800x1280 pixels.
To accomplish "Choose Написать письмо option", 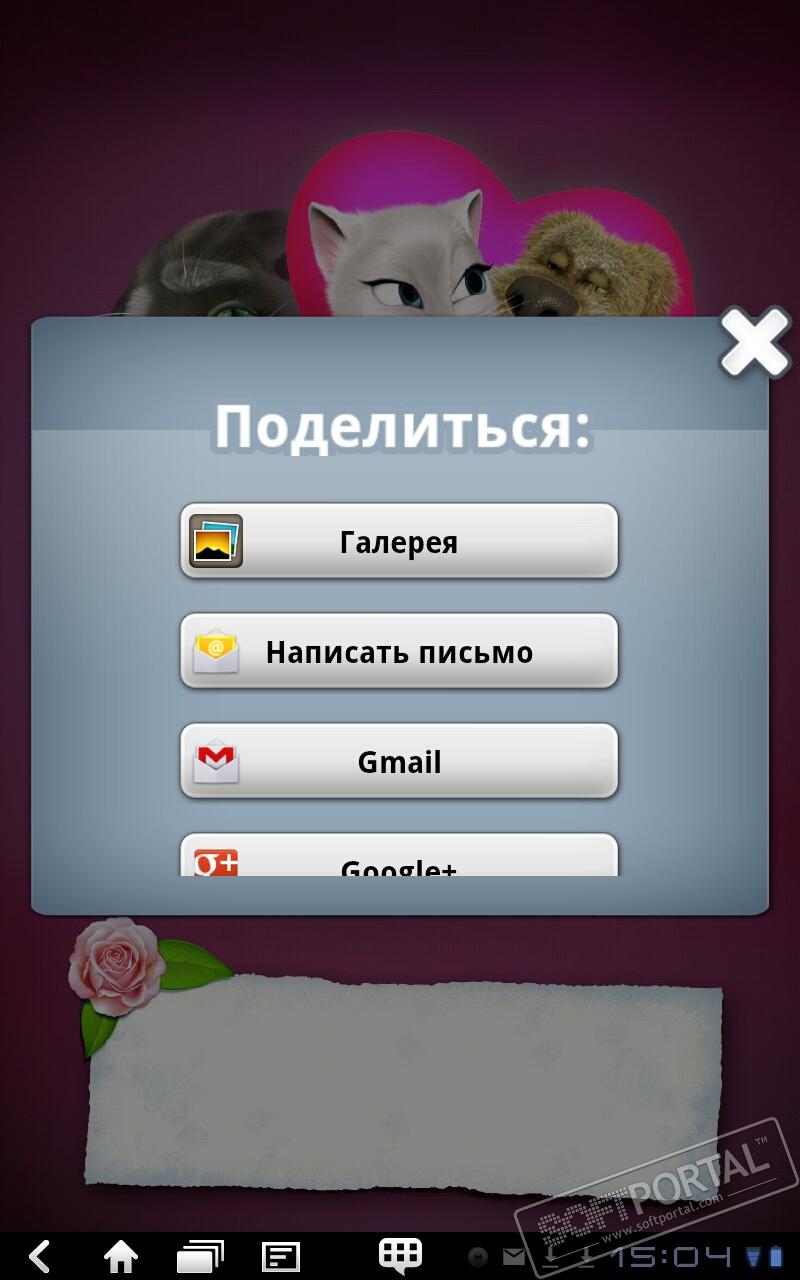I will coord(399,651).
